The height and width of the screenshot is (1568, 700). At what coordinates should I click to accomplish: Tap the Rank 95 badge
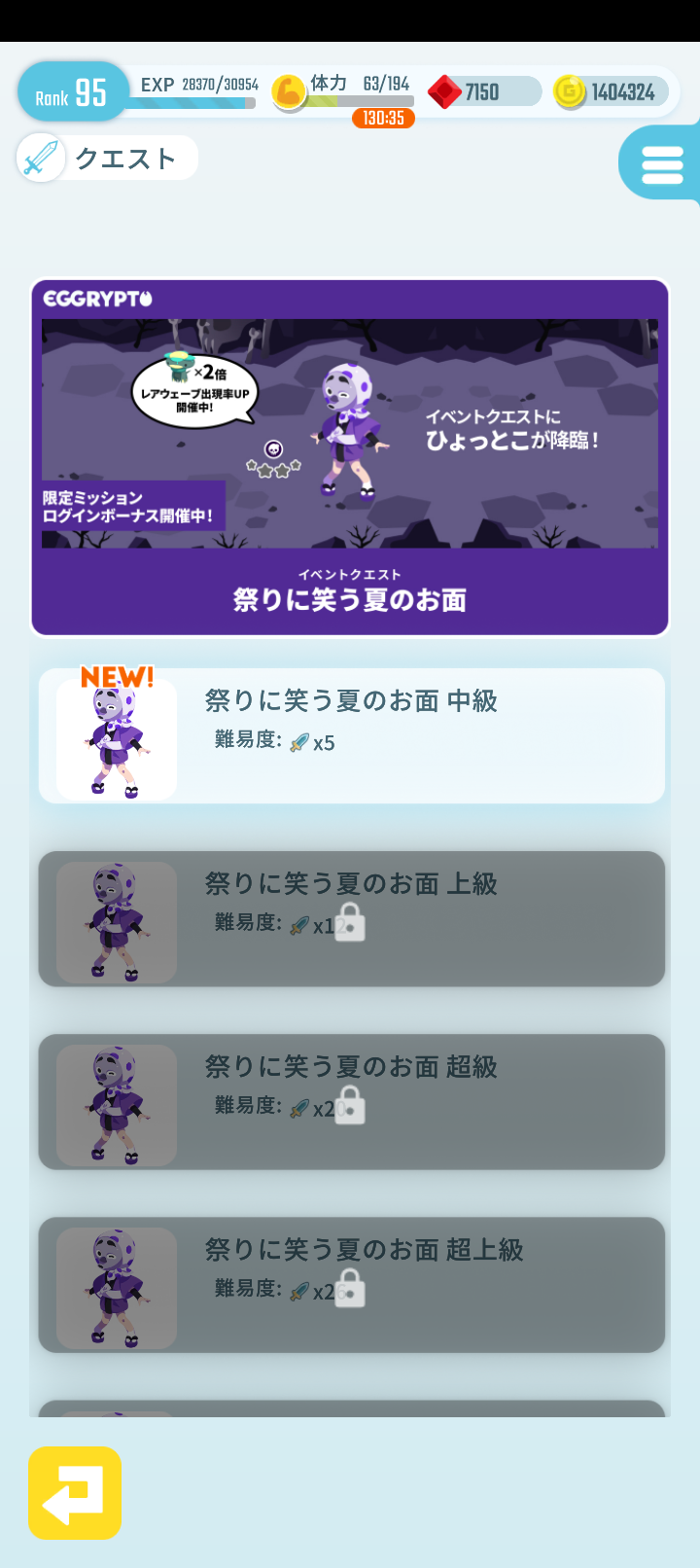click(68, 92)
